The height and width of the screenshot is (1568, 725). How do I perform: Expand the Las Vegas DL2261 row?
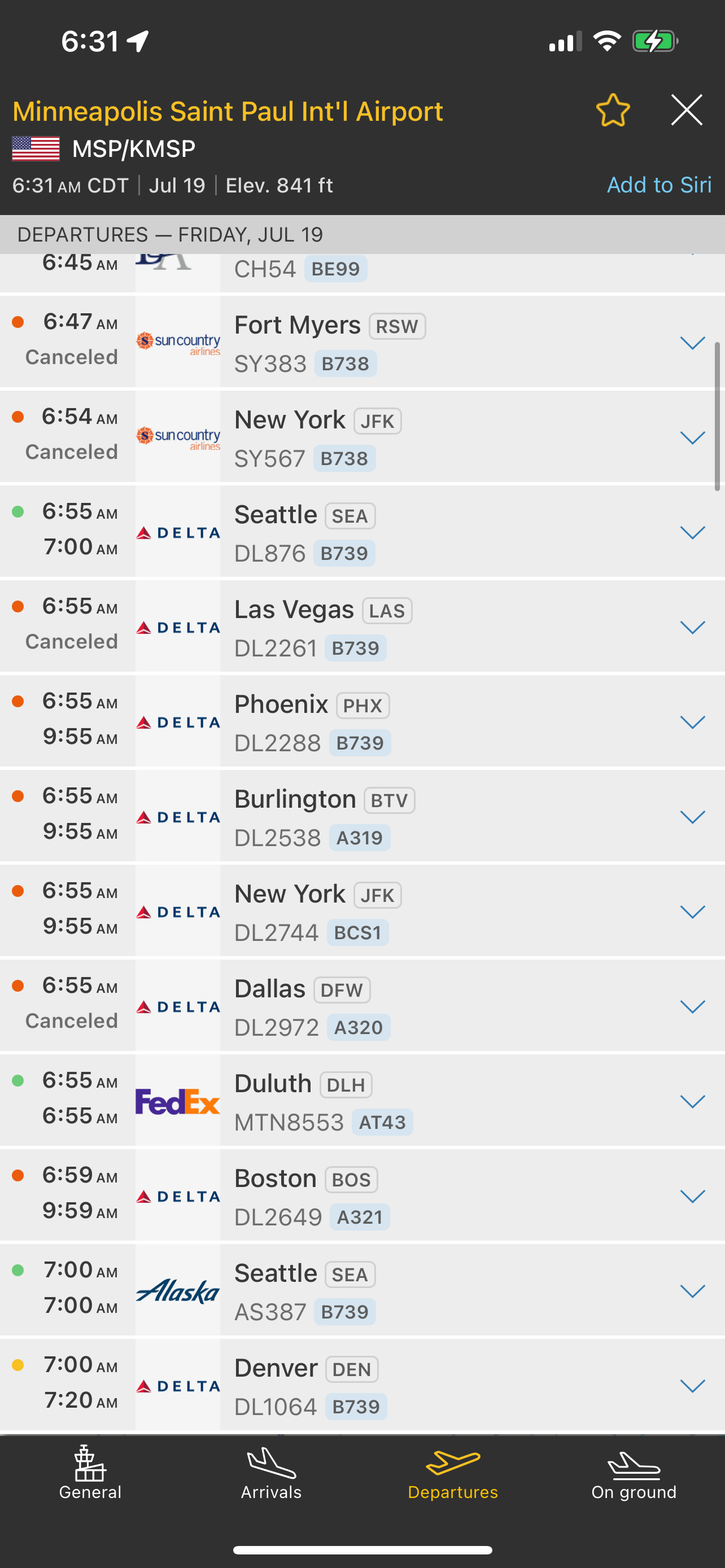point(692,628)
